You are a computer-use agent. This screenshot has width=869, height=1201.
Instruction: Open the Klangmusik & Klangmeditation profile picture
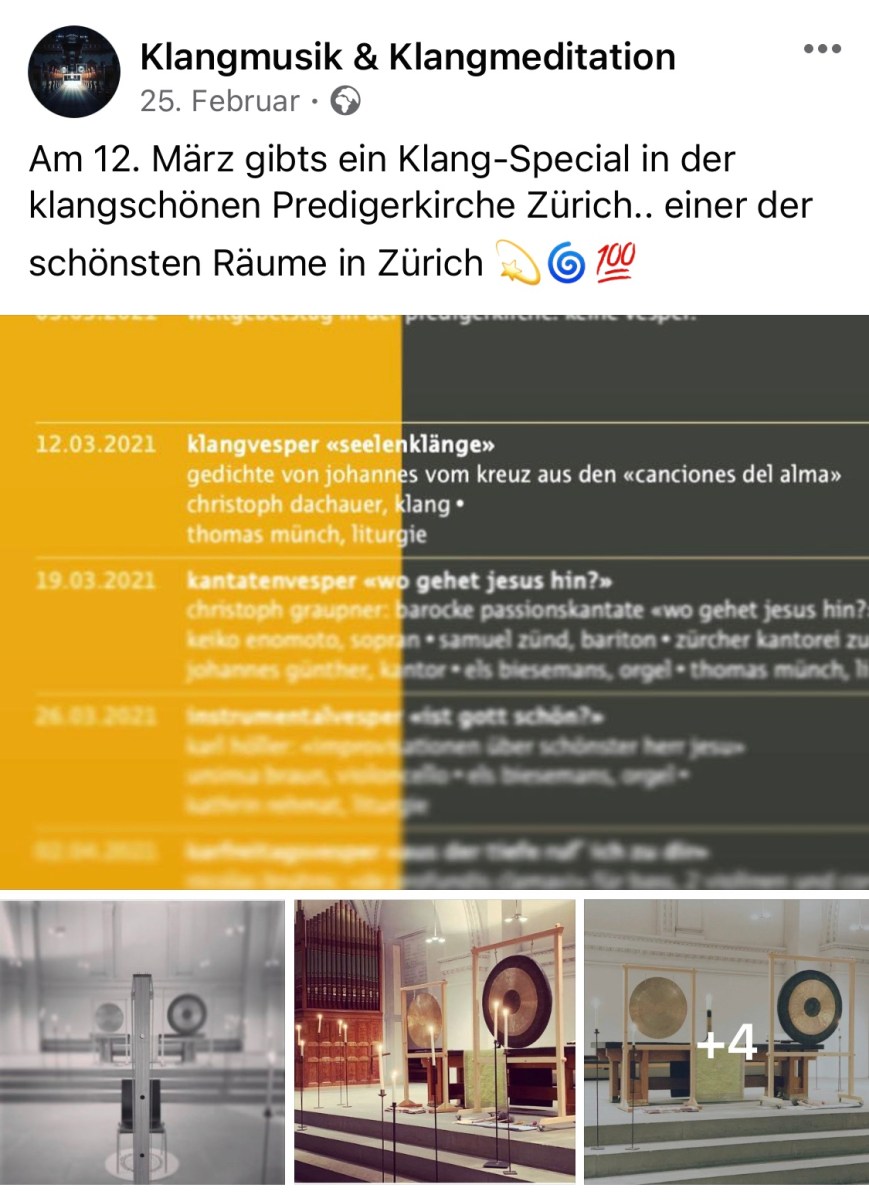tap(74, 72)
